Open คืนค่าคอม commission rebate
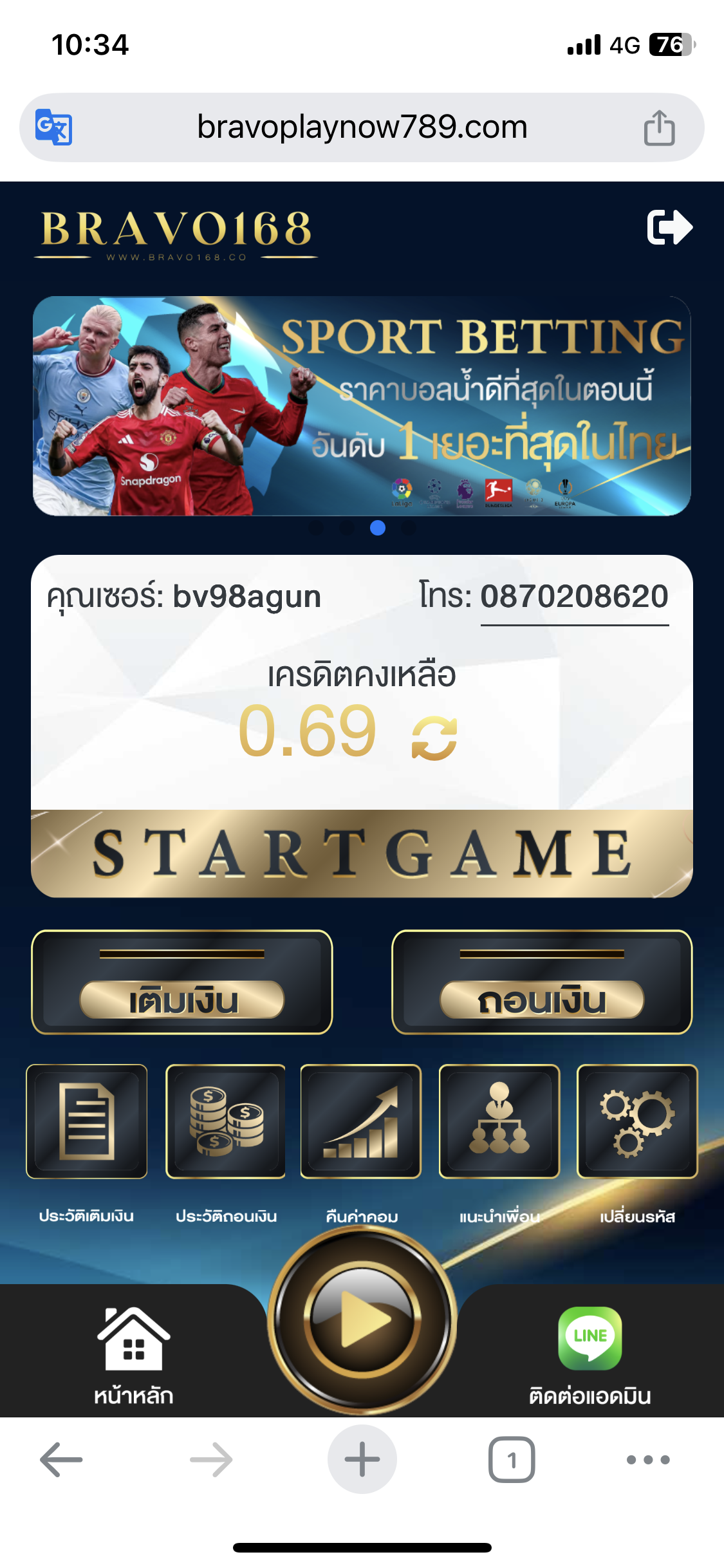 [x=361, y=1121]
